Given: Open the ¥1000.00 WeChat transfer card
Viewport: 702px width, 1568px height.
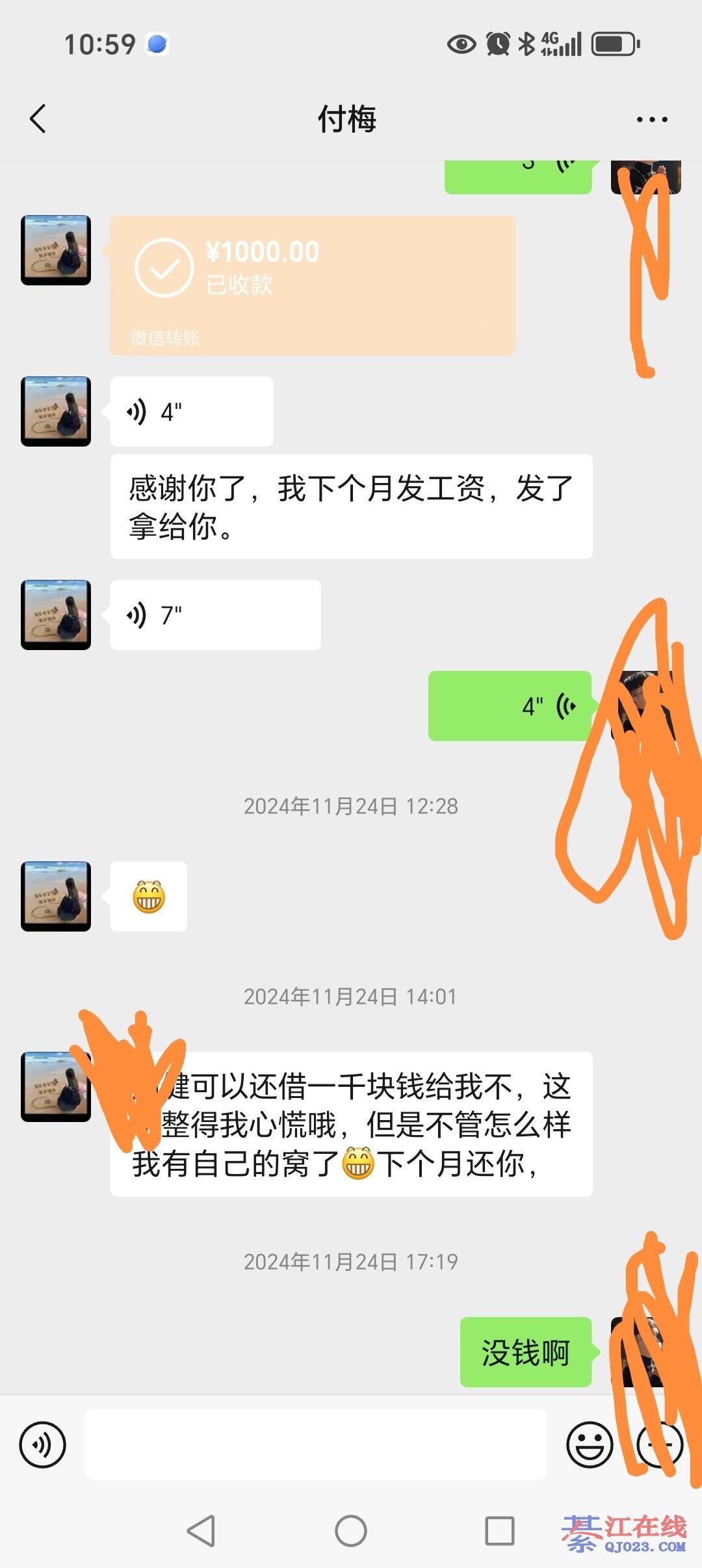Looking at the screenshot, I should point(312,285).
